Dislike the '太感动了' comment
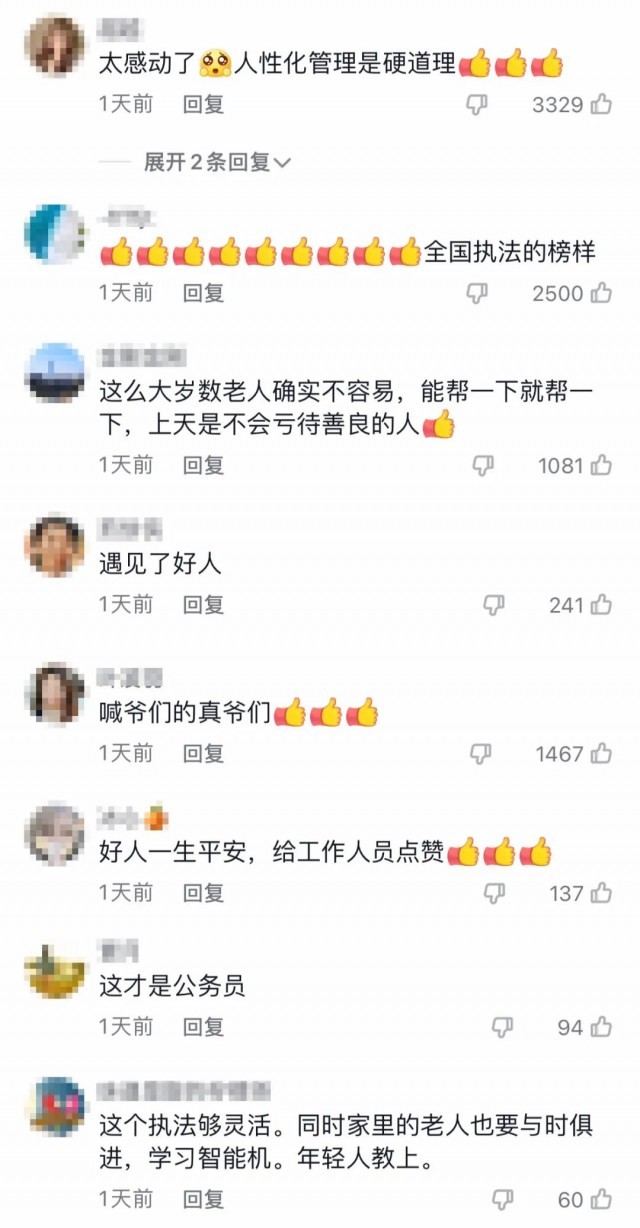The height and width of the screenshot is (1228, 640). (x=478, y=104)
